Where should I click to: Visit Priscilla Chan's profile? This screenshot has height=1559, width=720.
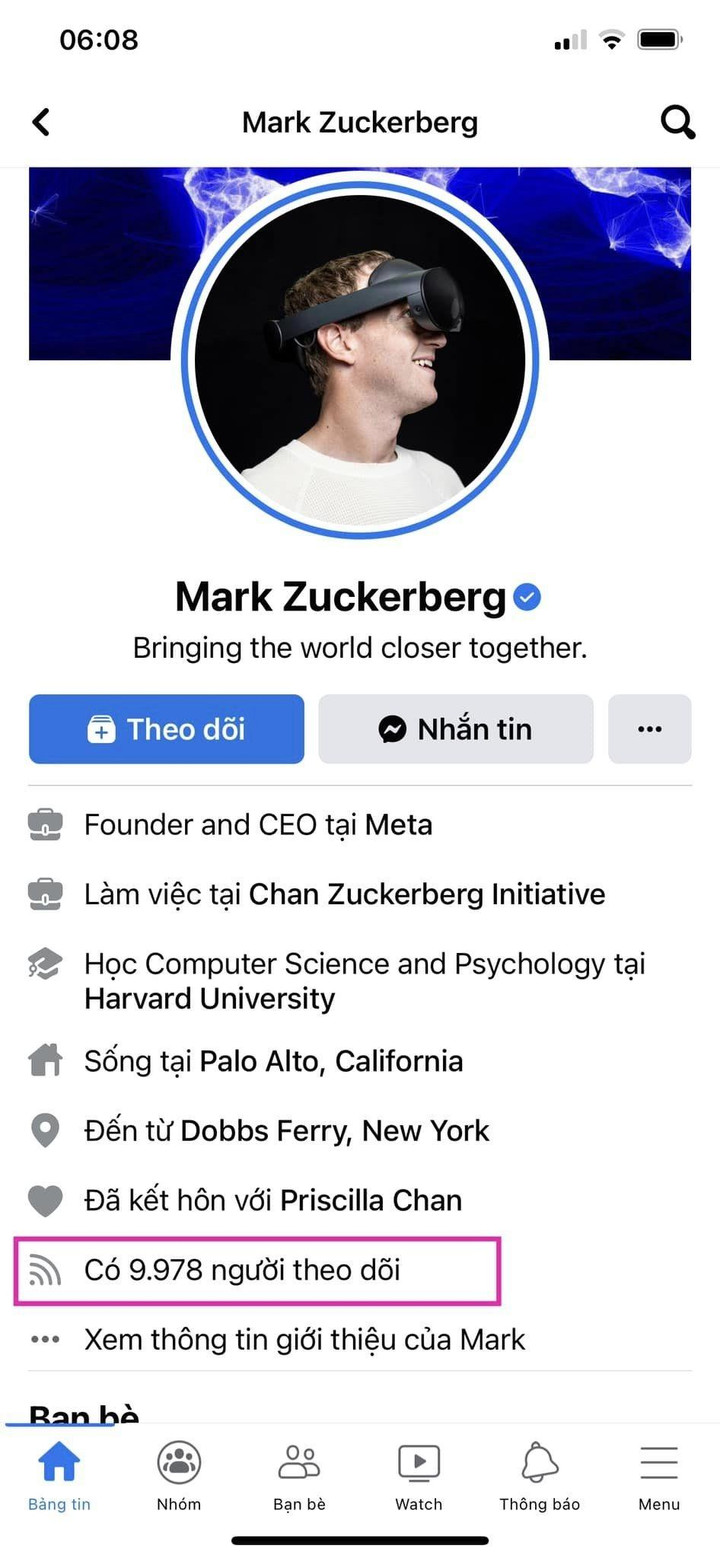click(370, 1200)
